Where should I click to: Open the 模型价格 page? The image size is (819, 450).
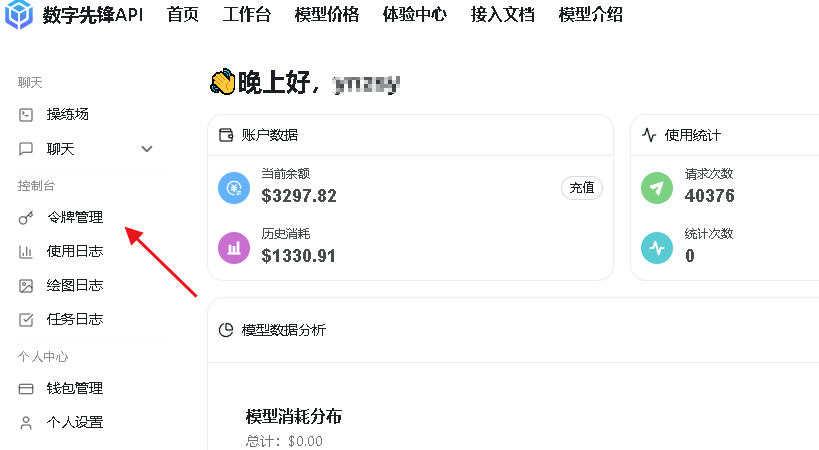coord(326,14)
